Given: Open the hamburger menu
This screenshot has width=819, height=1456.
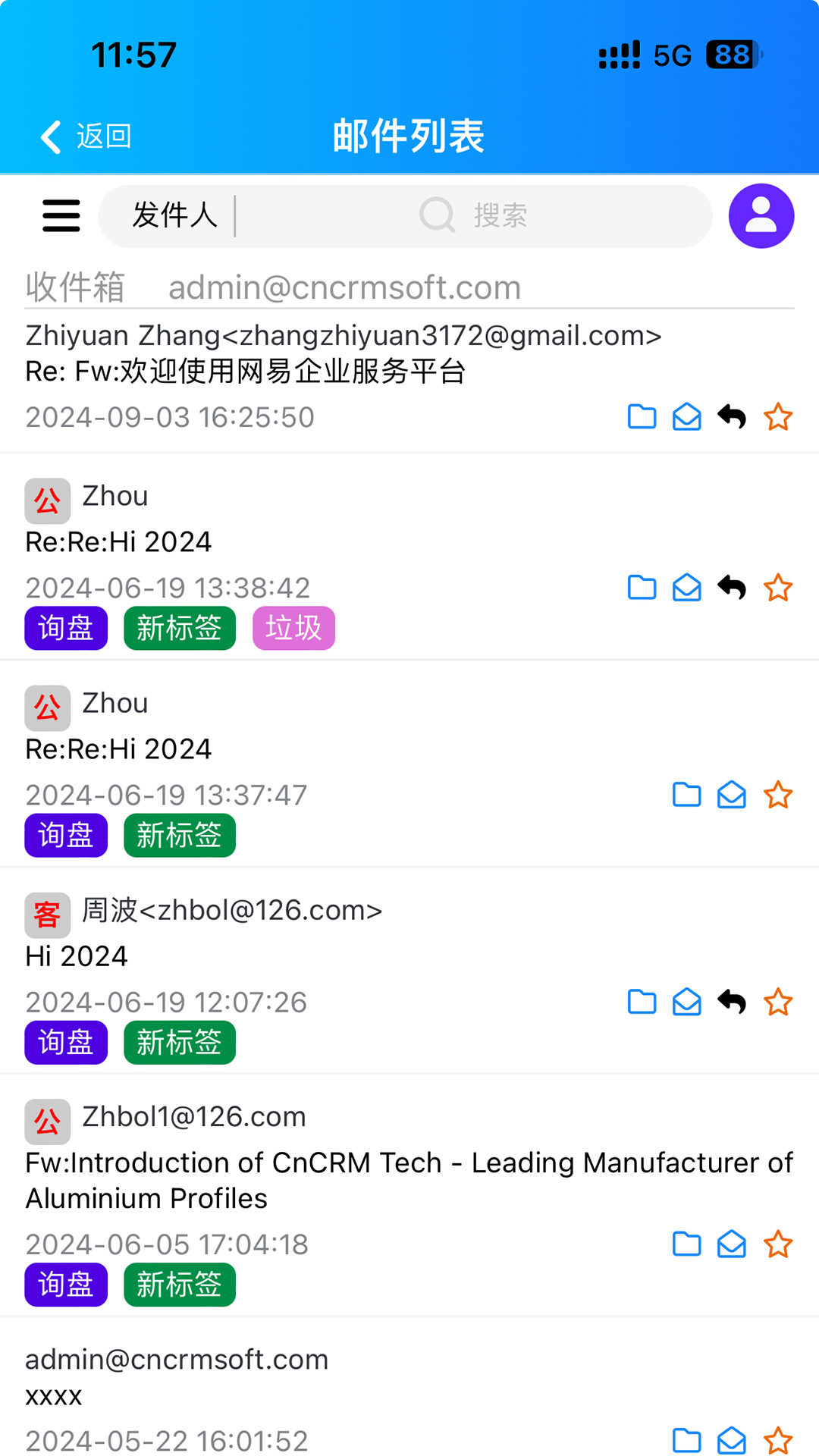Looking at the screenshot, I should click(61, 216).
